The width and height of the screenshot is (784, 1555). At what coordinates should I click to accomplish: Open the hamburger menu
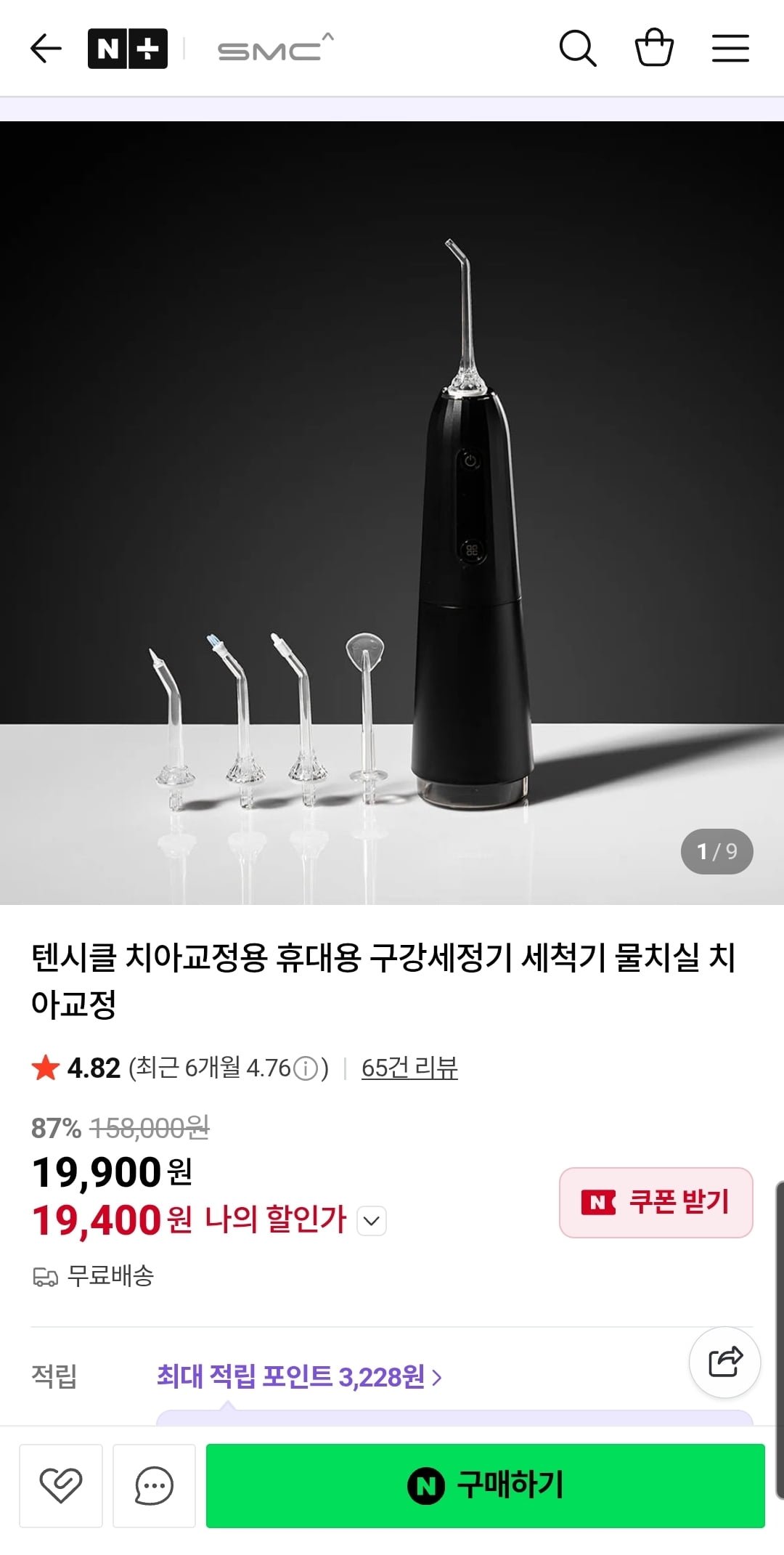(x=730, y=49)
